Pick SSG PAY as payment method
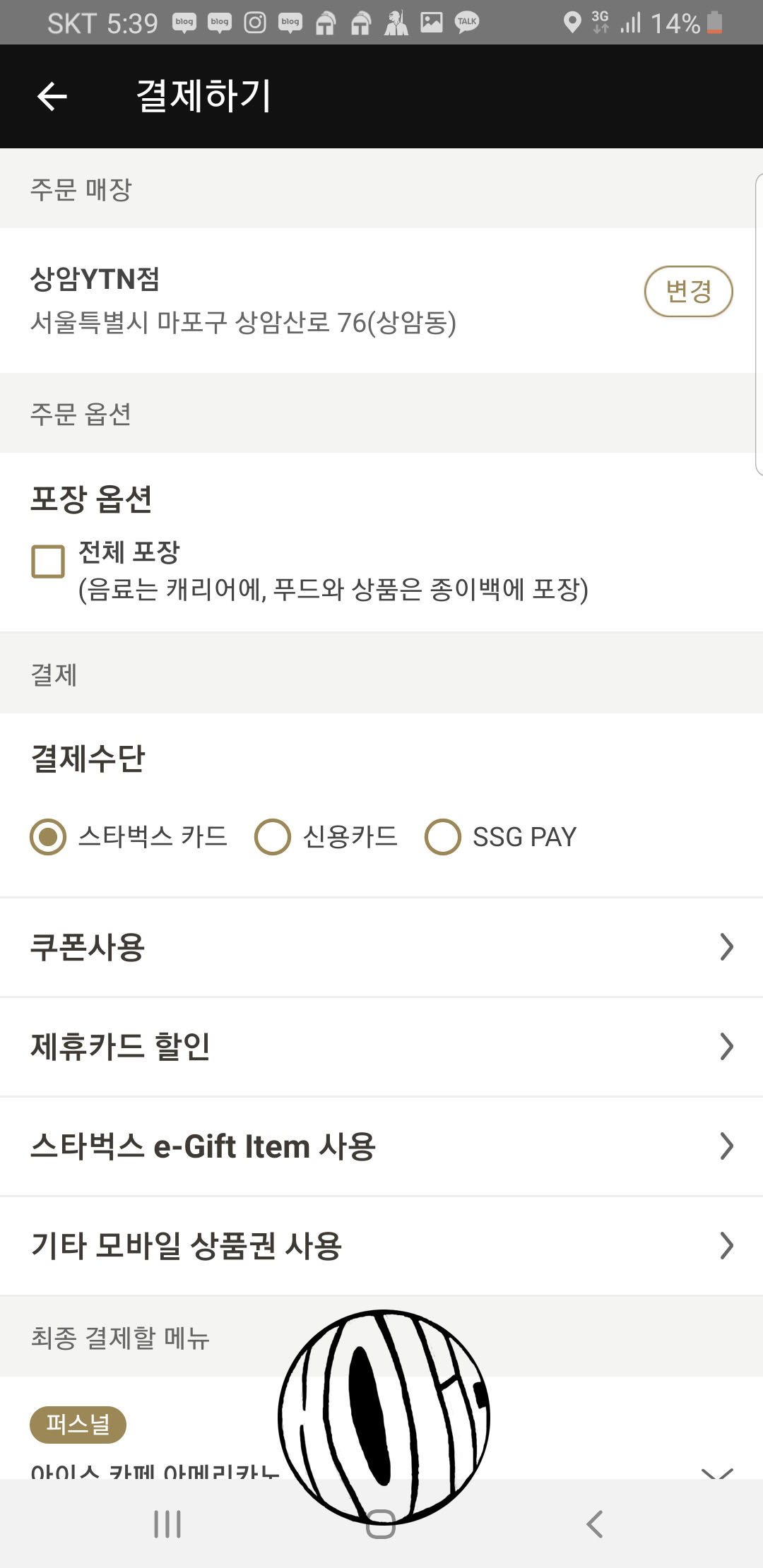The image size is (763, 1568). click(443, 837)
